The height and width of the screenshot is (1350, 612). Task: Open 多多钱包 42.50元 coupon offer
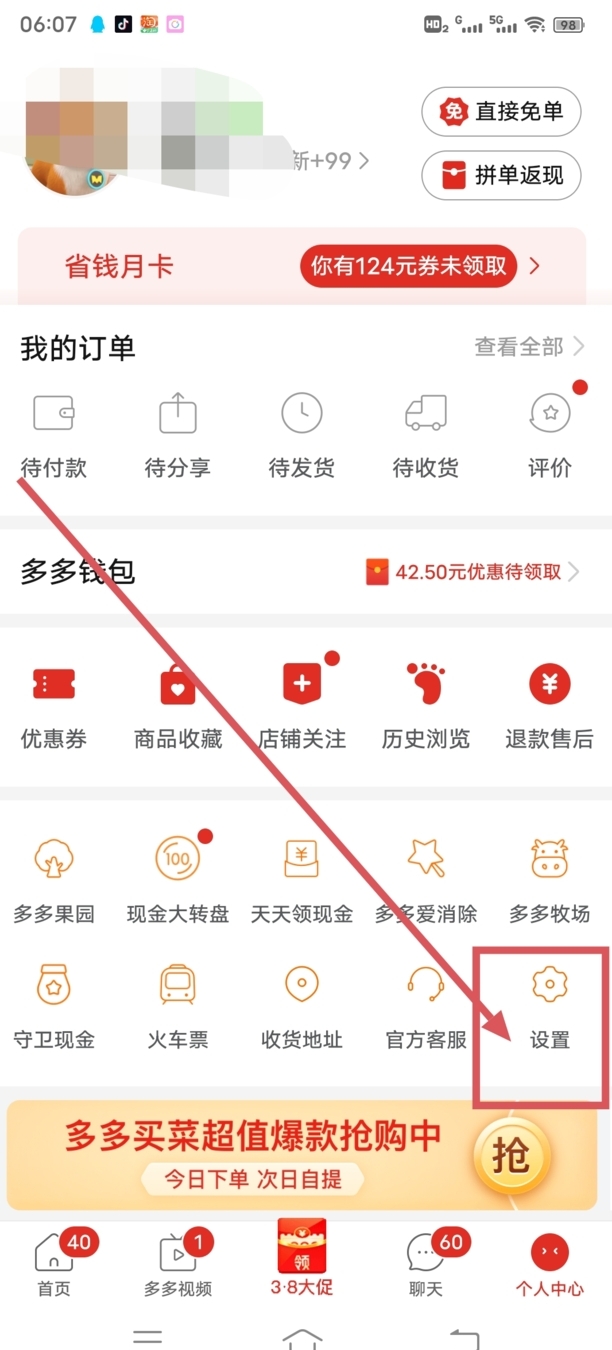472,572
